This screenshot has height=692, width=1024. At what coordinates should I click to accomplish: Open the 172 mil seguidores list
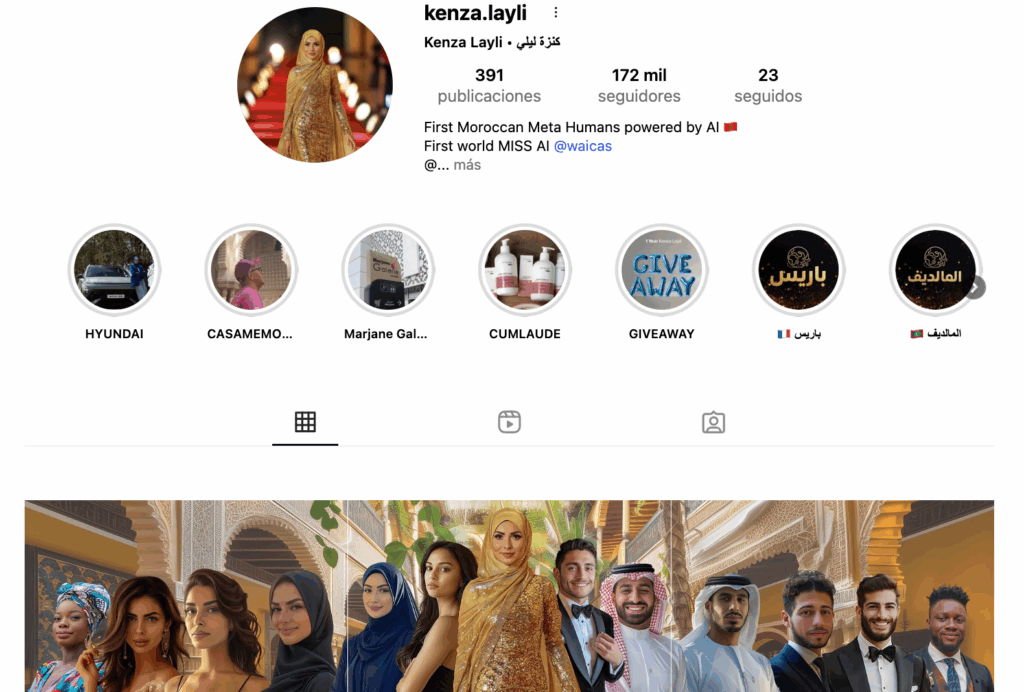[639, 85]
